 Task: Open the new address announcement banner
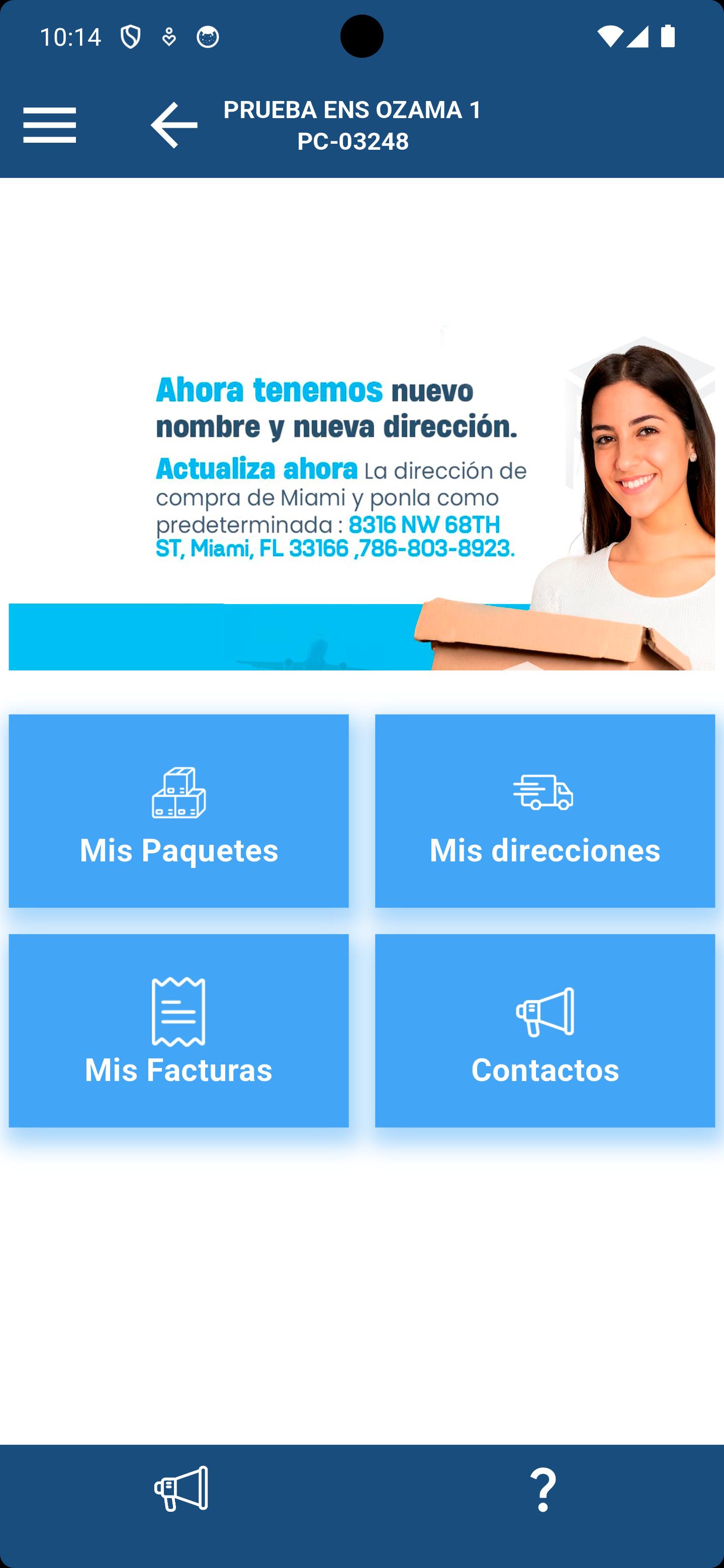(x=361, y=497)
